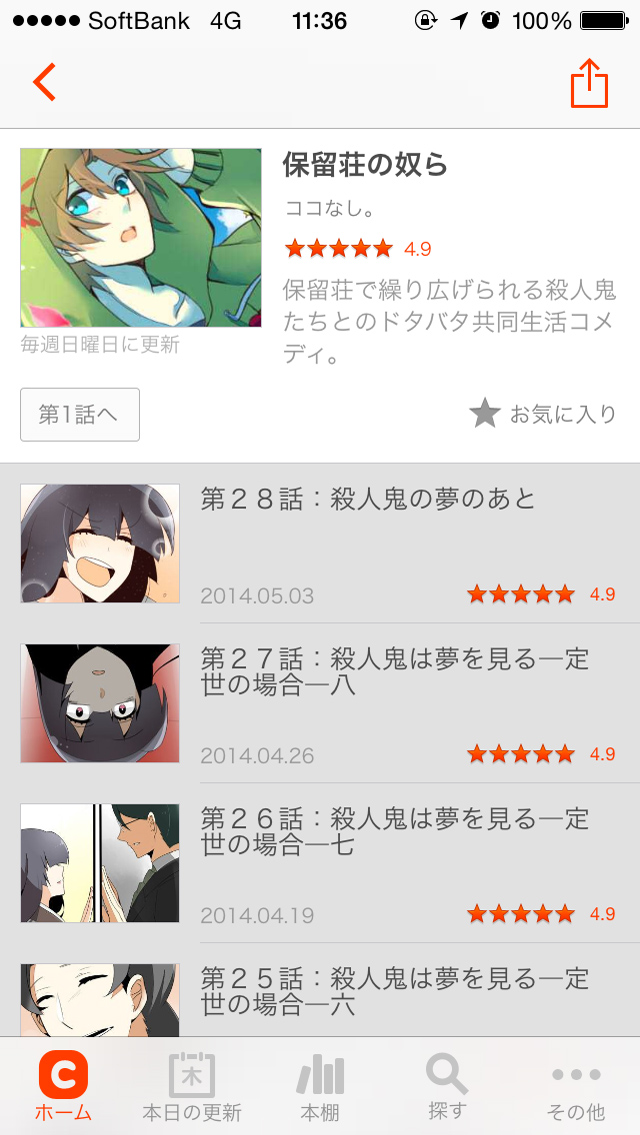Switch to the ホーム tab

(63, 1086)
